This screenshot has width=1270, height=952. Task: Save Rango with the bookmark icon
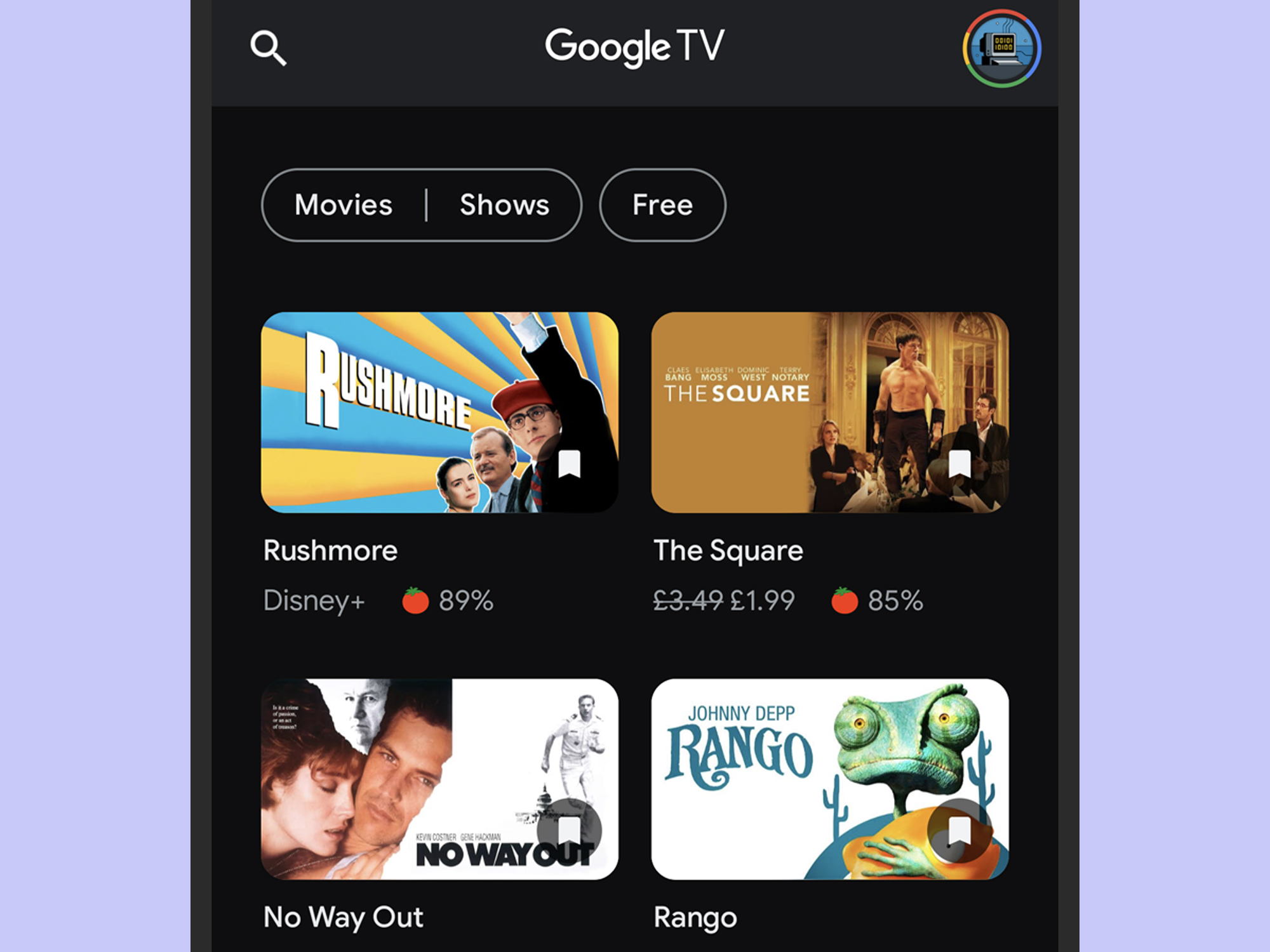959,830
